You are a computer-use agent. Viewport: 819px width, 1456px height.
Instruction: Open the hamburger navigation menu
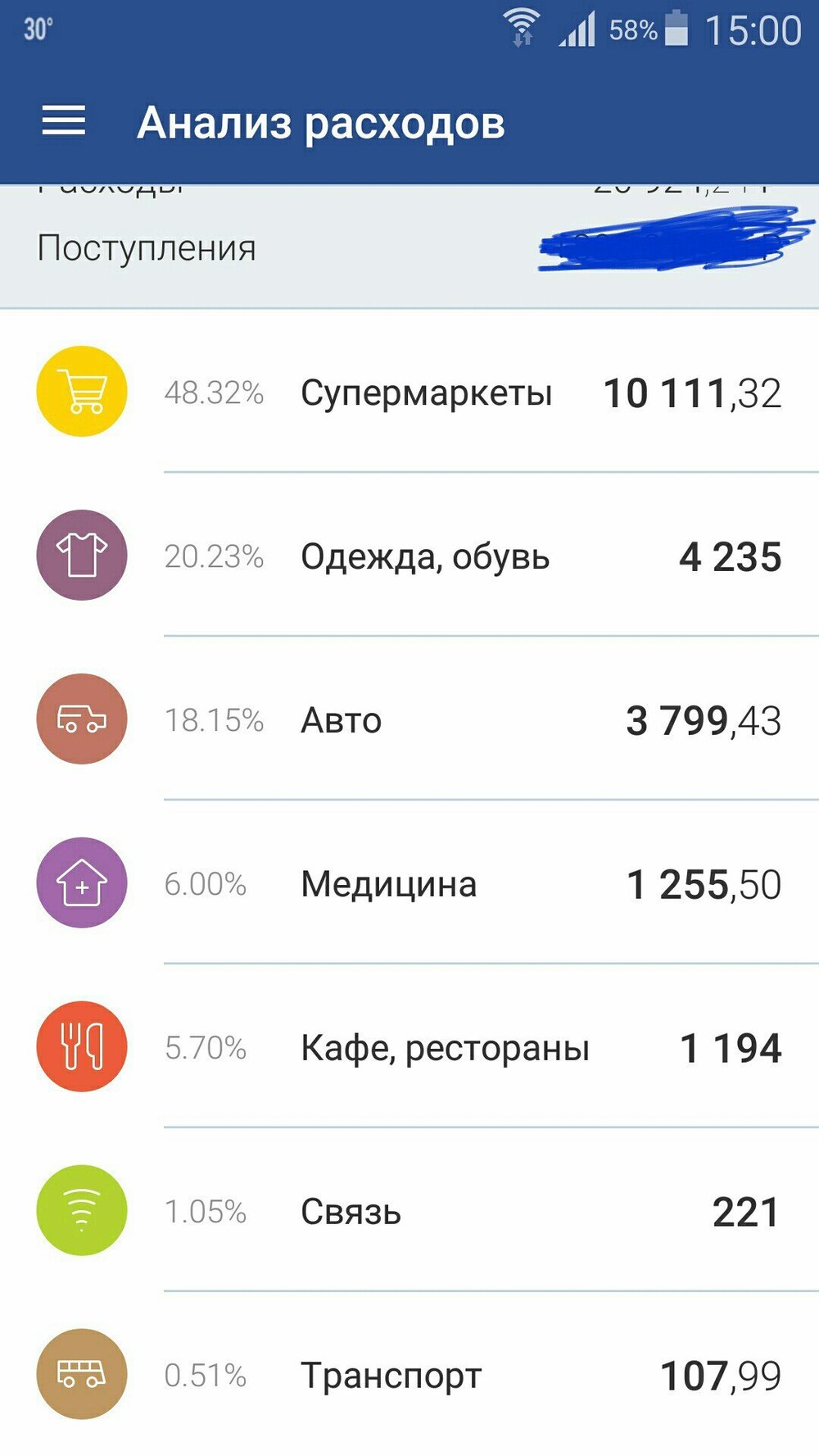click(64, 121)
